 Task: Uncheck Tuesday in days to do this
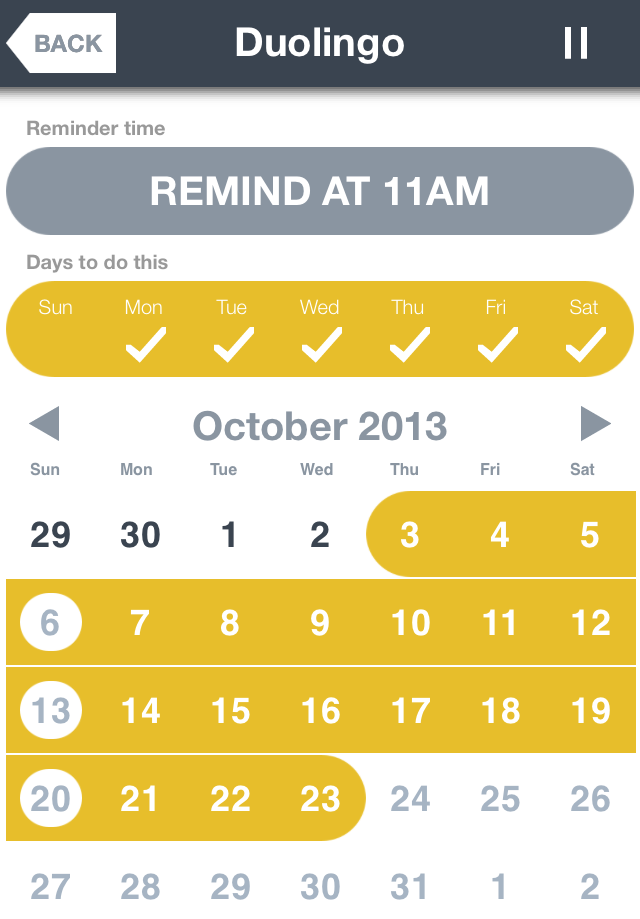tap(231, 329)
